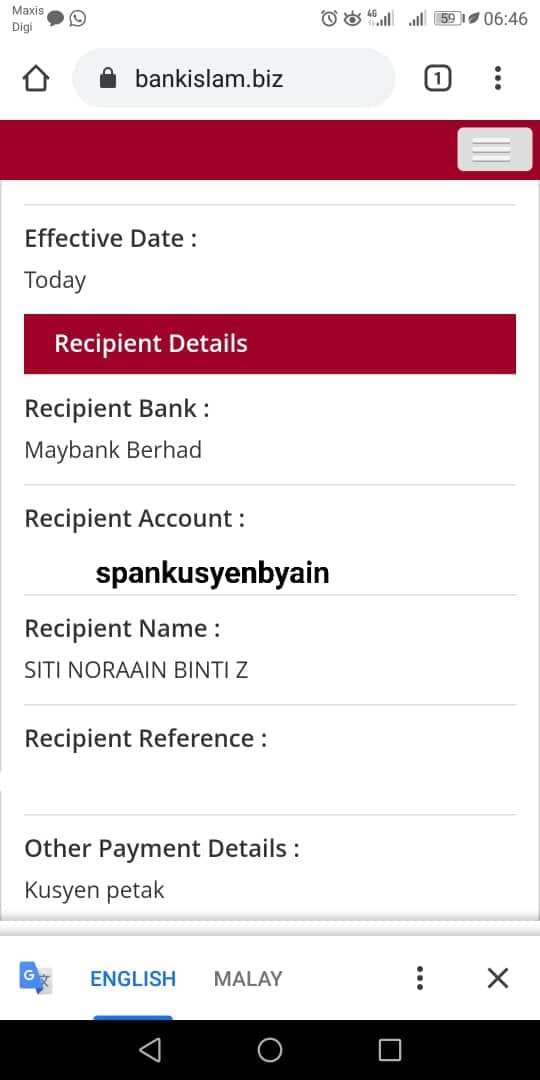Open the tab switcher
The height and width of the screenshot is (1080, 540).
pyautogui.click(x=437, y=79)
